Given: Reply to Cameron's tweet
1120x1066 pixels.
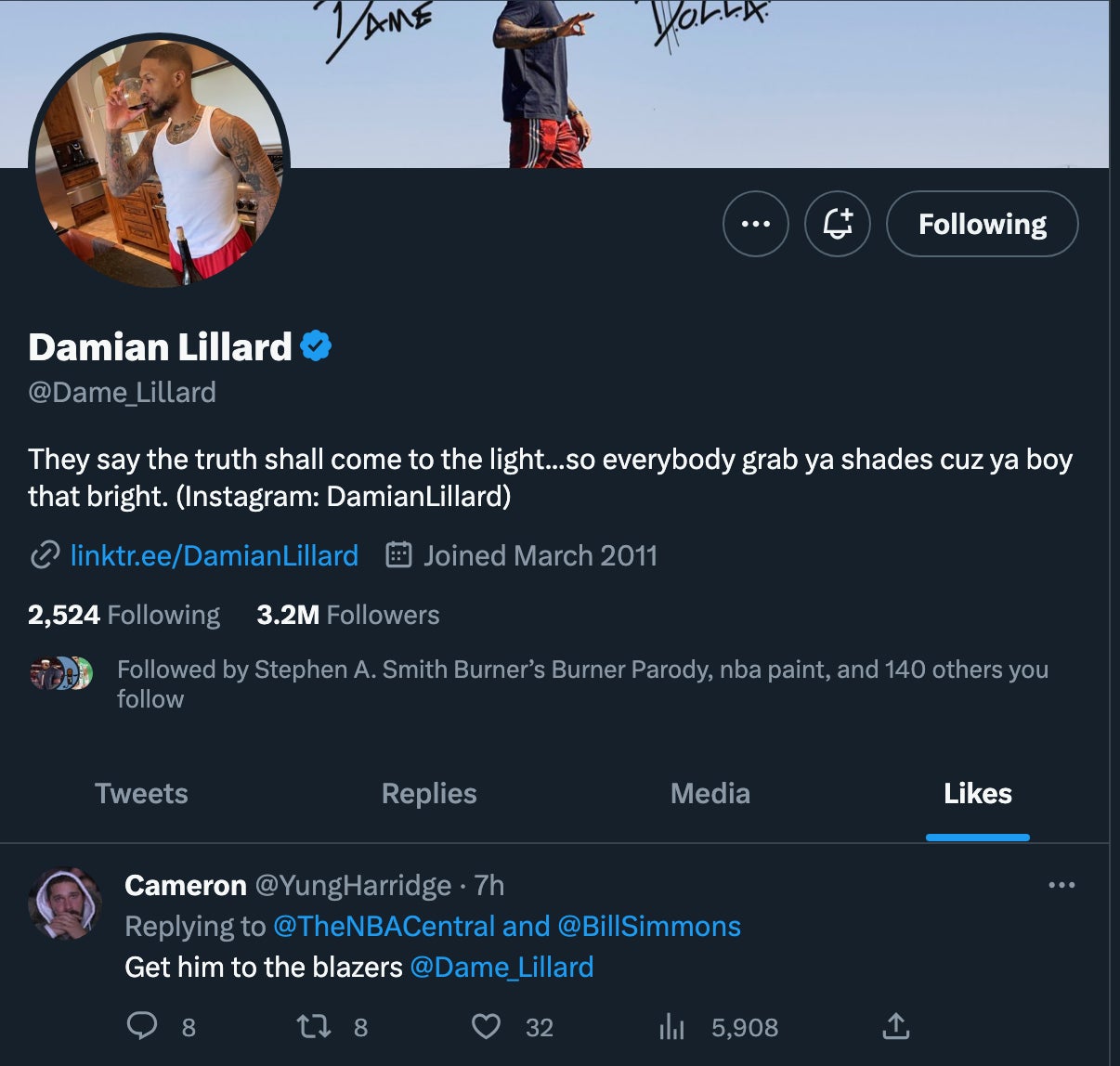Looking at the screenshot, I should pyautogui.click(x=142, y=1026).
